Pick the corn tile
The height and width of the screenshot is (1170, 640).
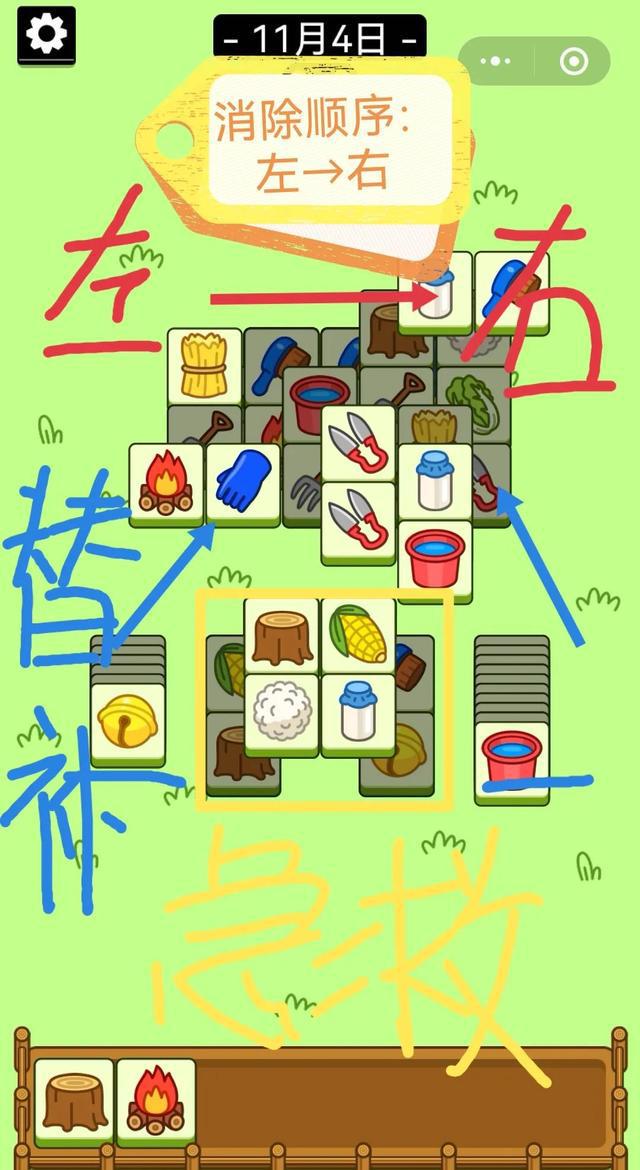tap(358, 634)
